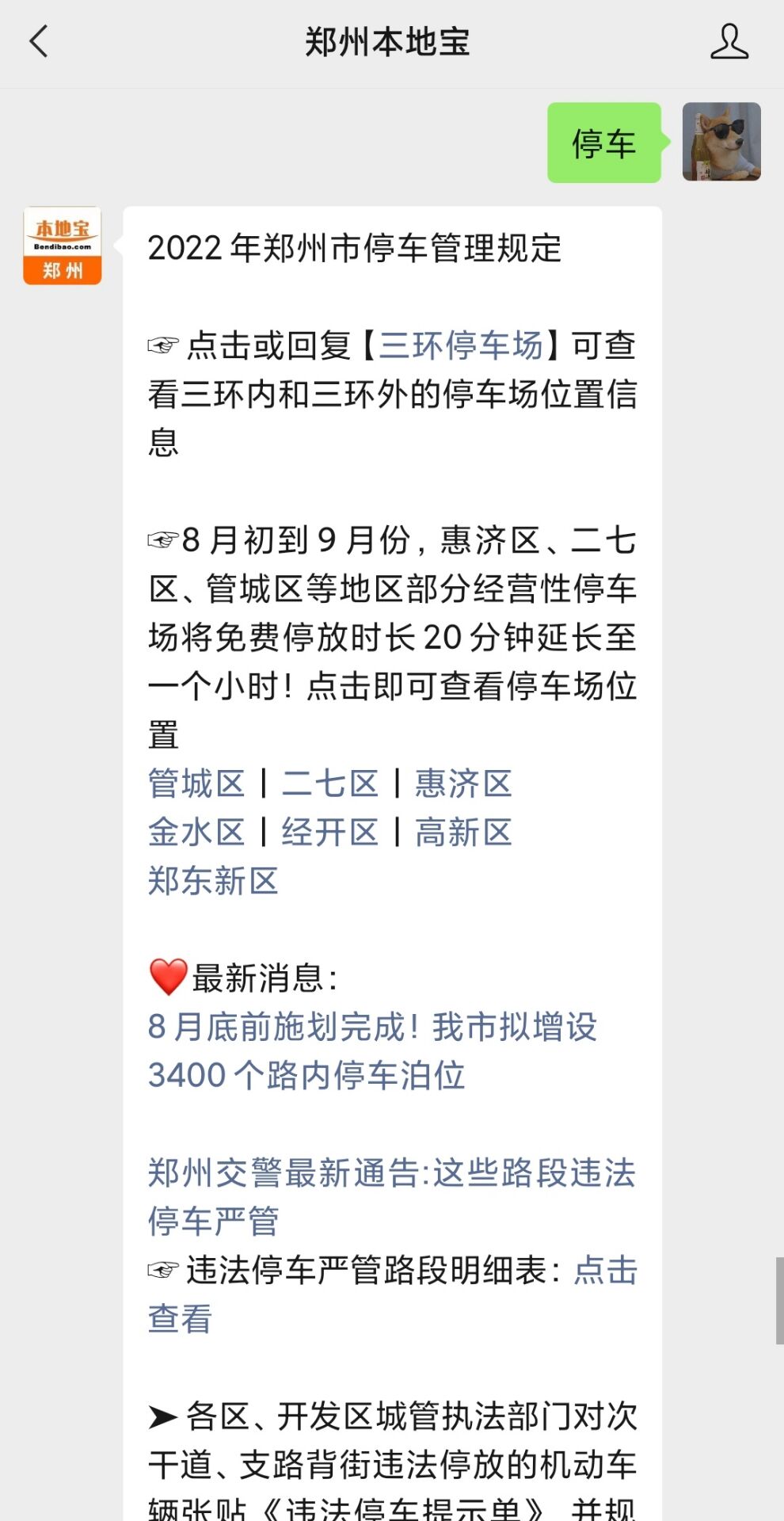The height and width of the screenshot is (1521, 784).
Task: Tap my own dog avatar
Action: click(x=721, y=142)
